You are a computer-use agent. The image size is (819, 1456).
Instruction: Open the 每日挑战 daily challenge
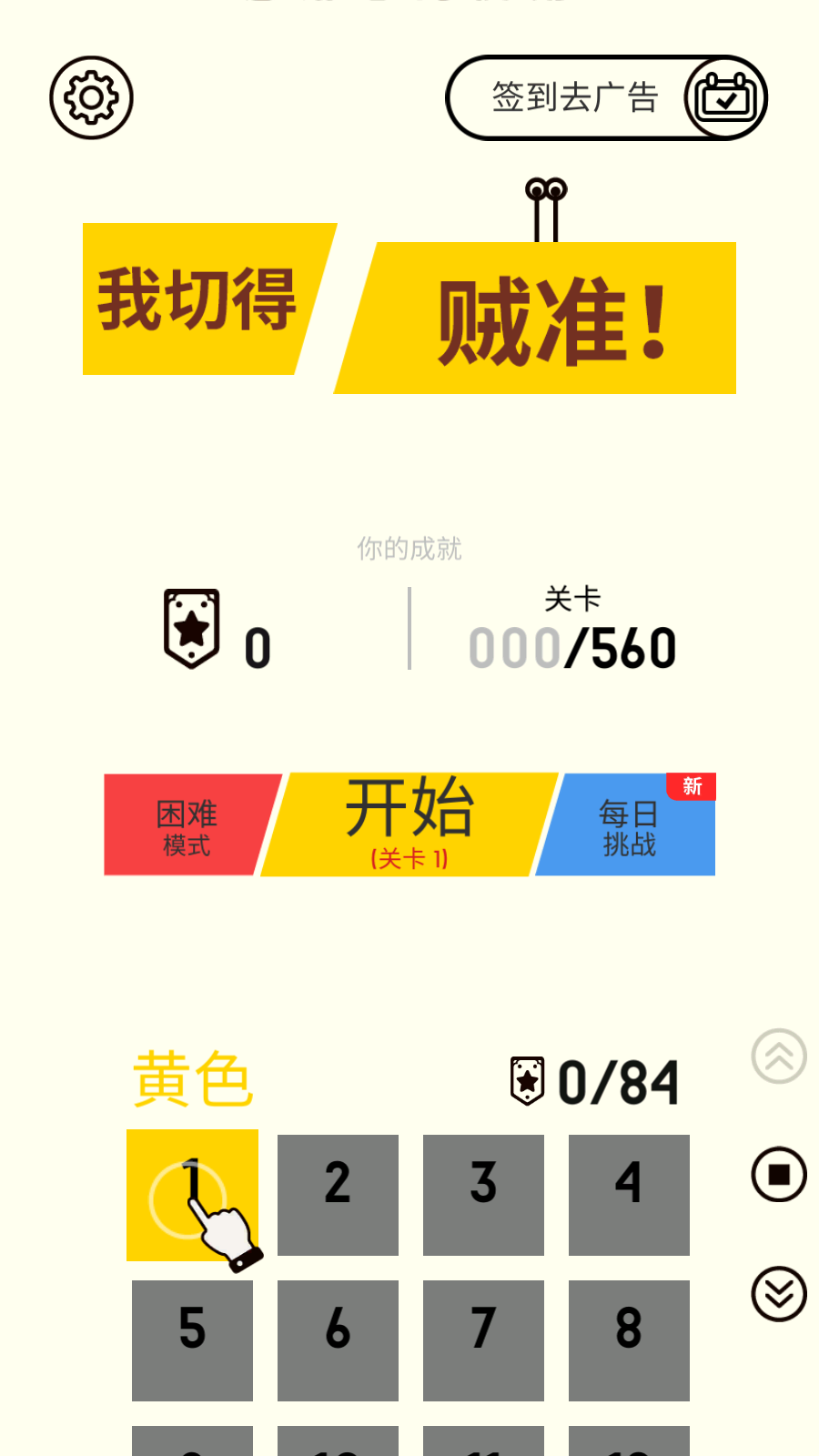[x=628, y=825]
